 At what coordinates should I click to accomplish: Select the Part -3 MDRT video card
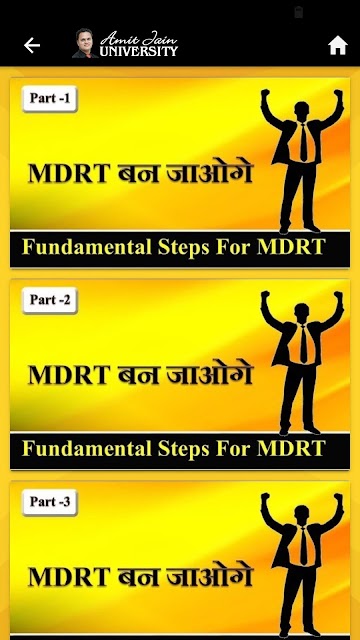[x=180, y=560]
